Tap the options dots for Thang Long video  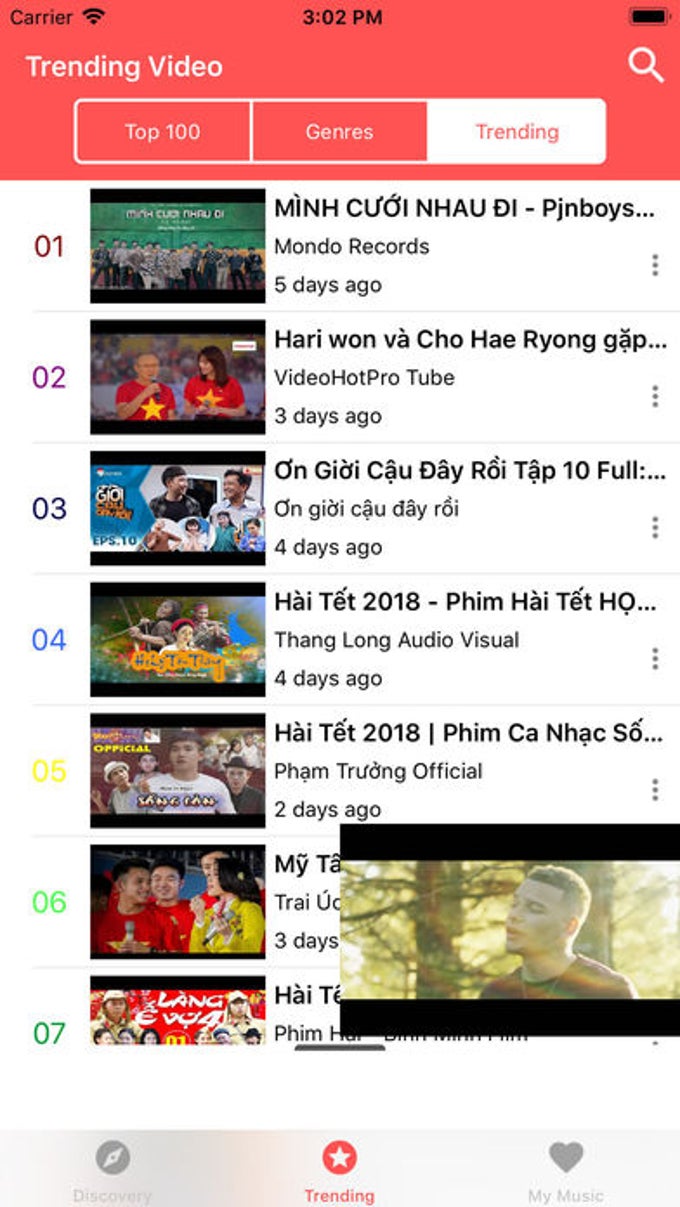tap(655, 658)
